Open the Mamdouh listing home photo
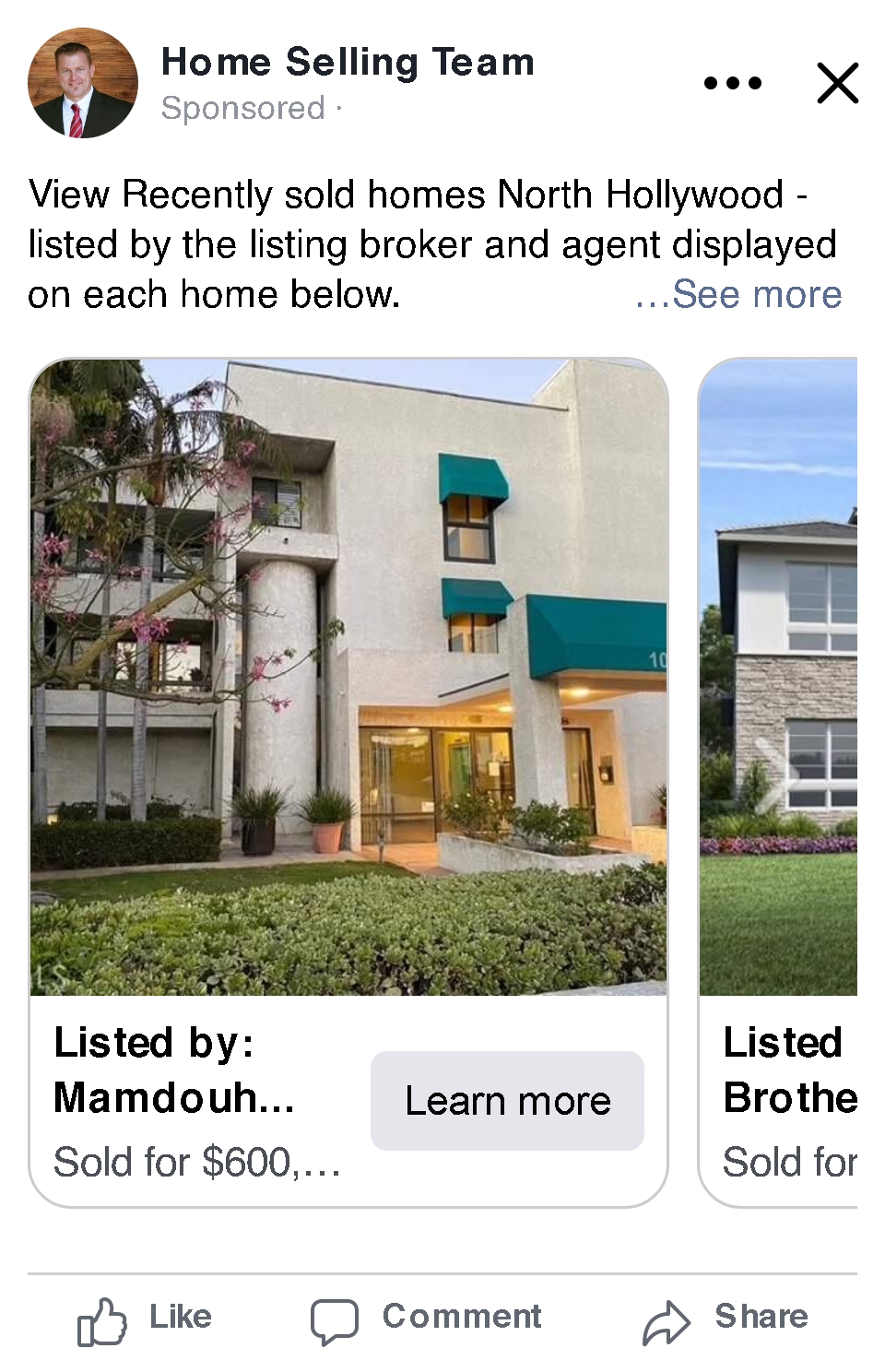Screen dimensions: 885x1372 click(x=348, y=677)
